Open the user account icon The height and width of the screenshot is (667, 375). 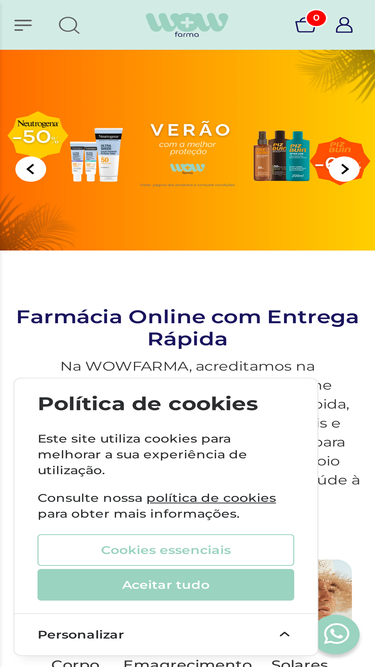click(x=344, y=25)
